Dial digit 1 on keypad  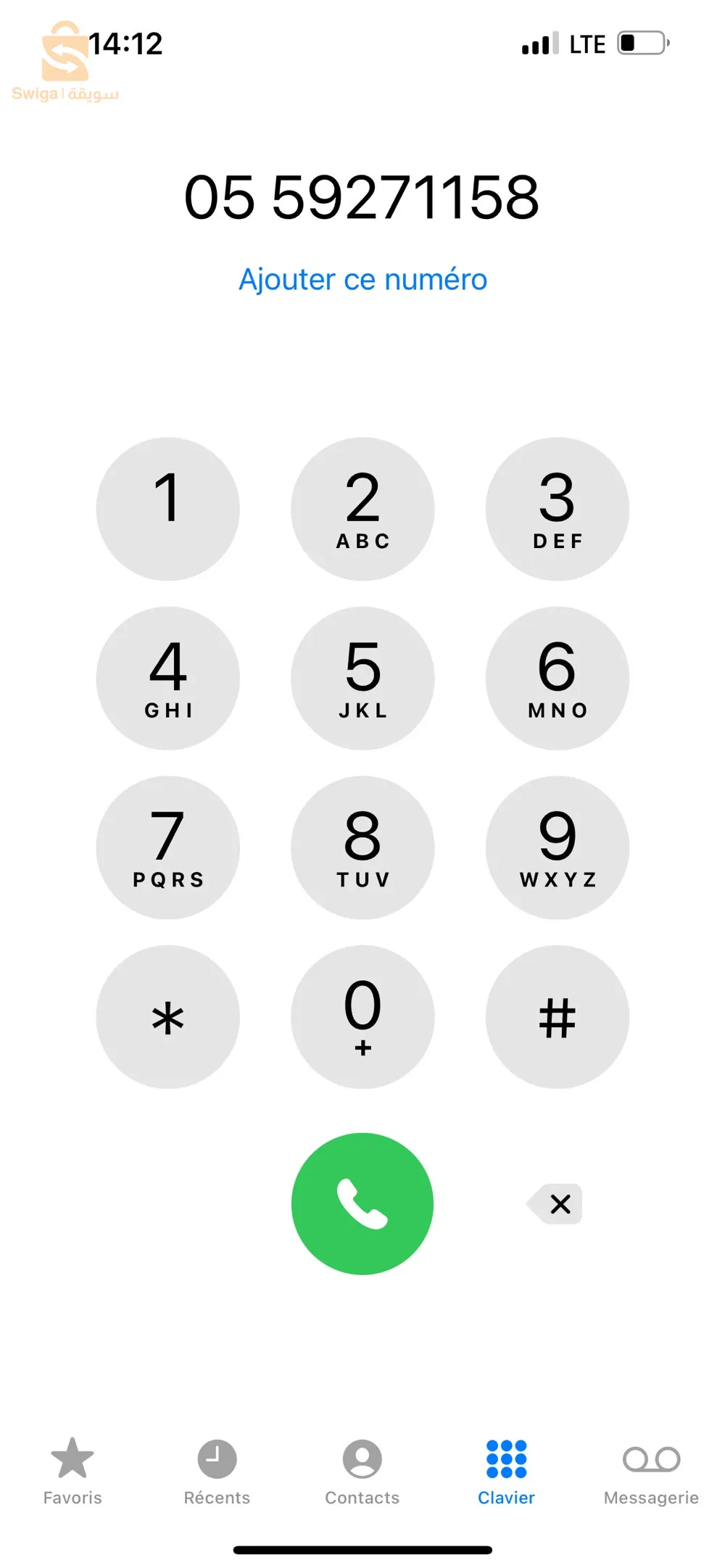pyautogui.click(x=167, y=509)
